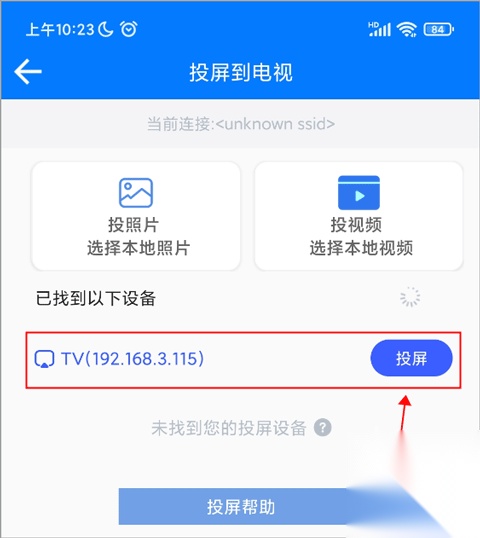Open 投照片 to select local photos
This screenshot has width=480, height=538.
(x=136, y=216)
